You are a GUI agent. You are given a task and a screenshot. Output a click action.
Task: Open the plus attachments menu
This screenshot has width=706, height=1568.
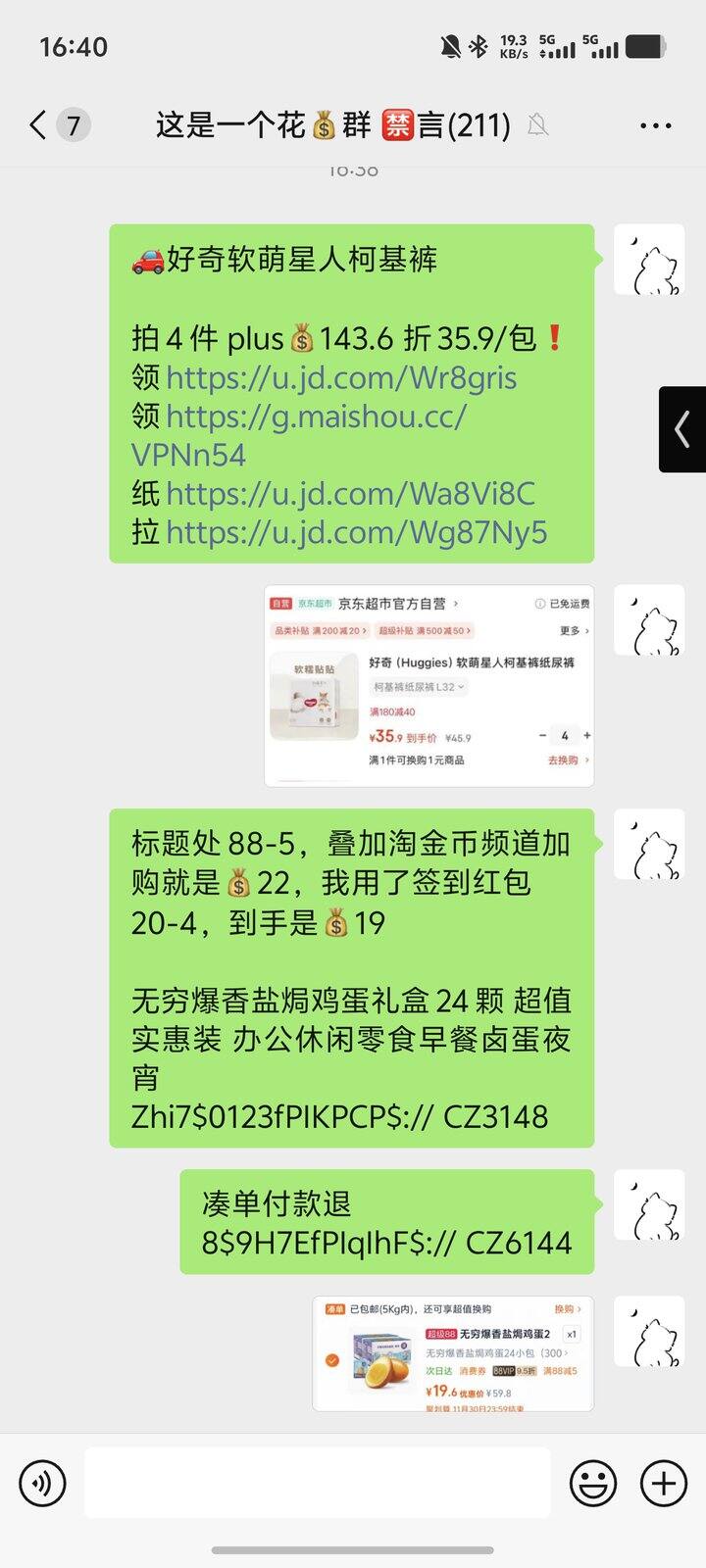click(664, 1483)
